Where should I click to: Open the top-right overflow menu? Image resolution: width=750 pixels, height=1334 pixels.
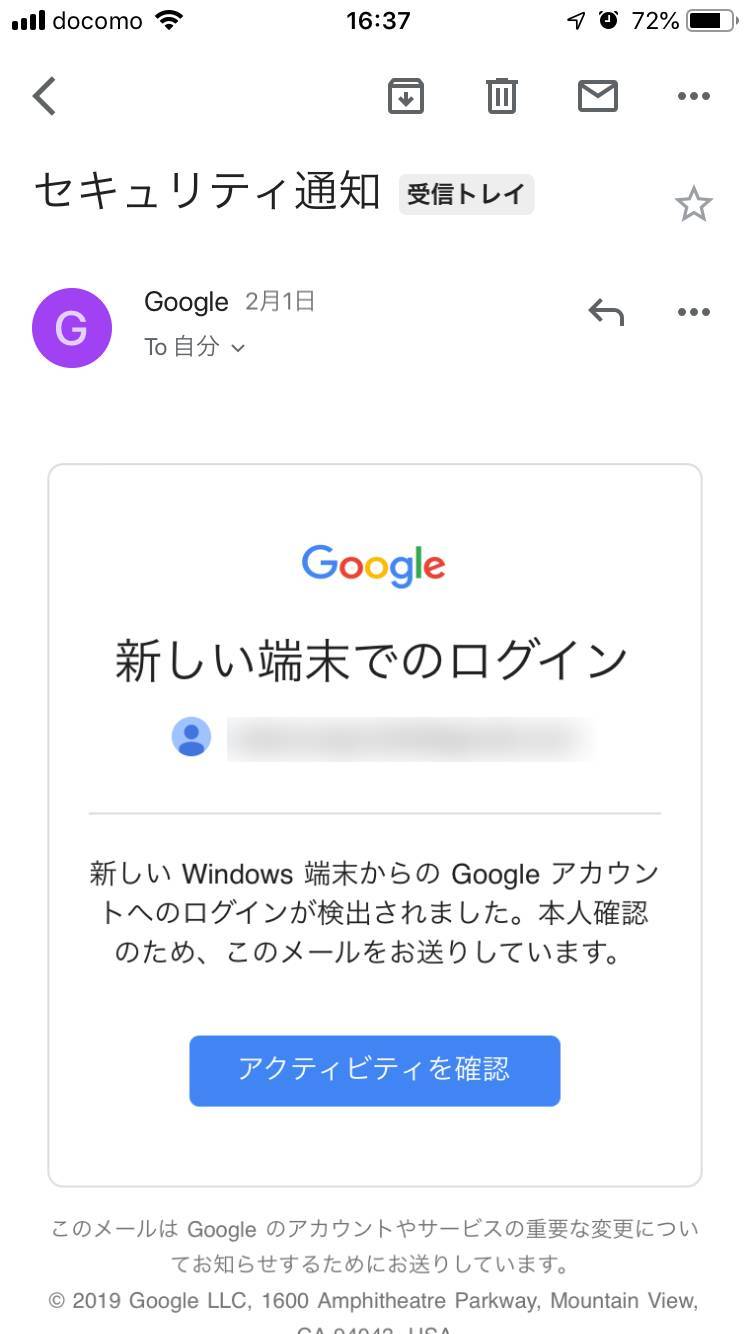coord(693,96)
